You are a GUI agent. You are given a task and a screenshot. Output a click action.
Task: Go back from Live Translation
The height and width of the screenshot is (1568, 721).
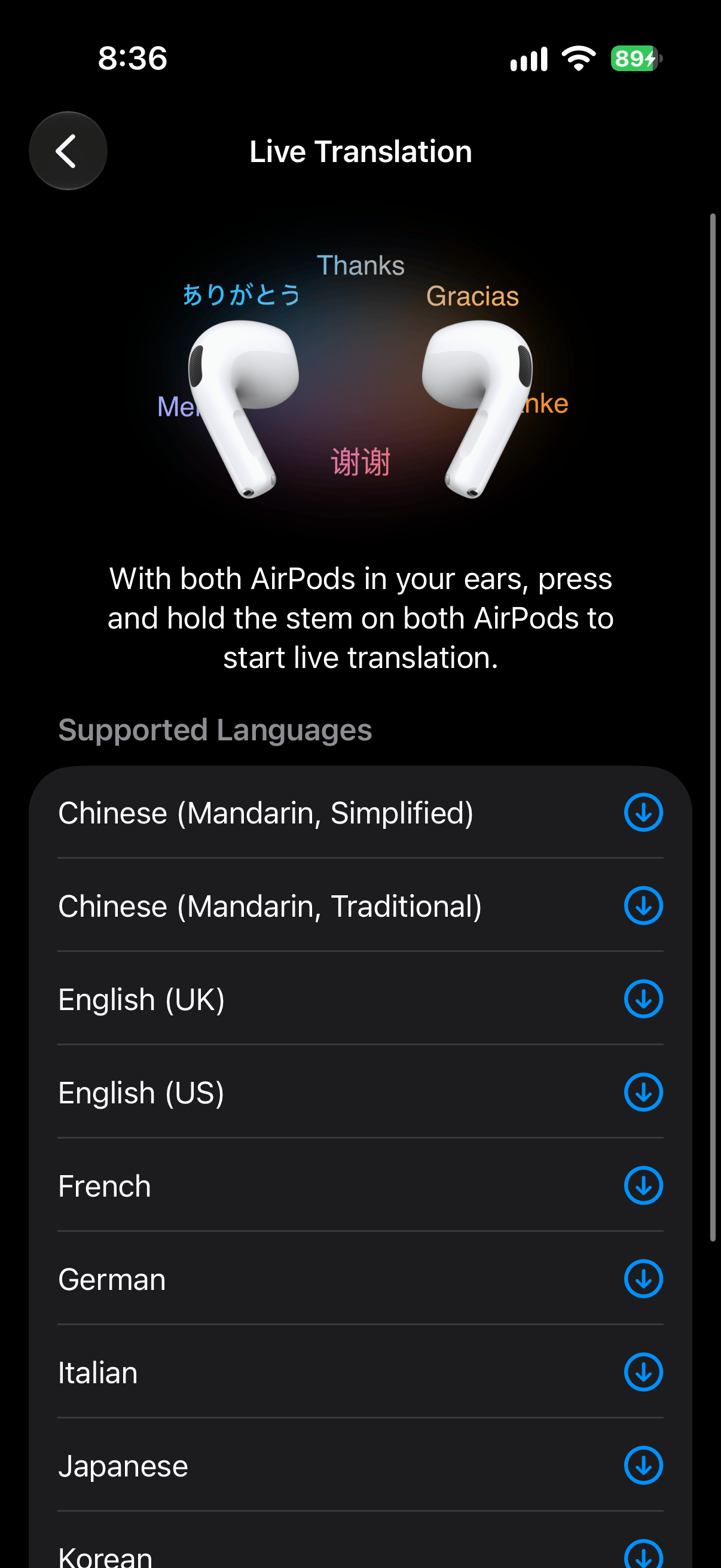click(x=68, y=151)
